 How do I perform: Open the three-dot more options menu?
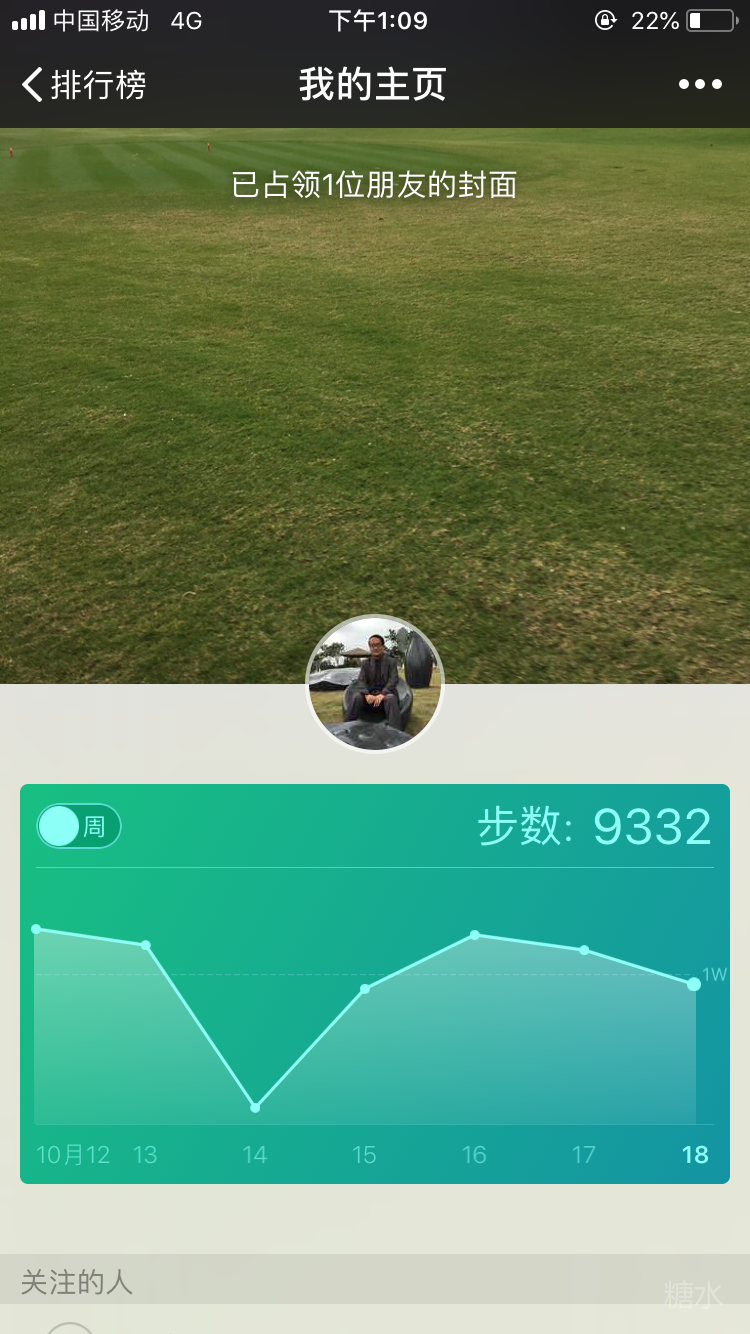[x=700, y=85]
